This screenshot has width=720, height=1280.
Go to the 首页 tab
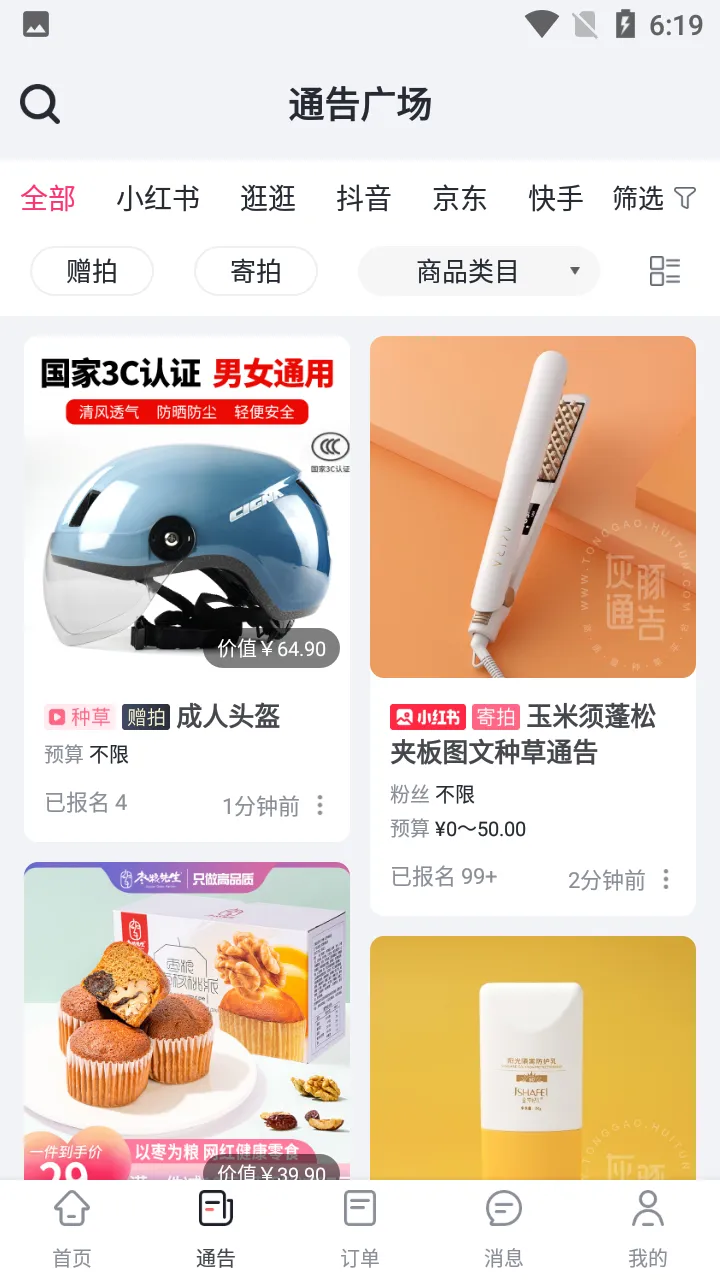72,1228
